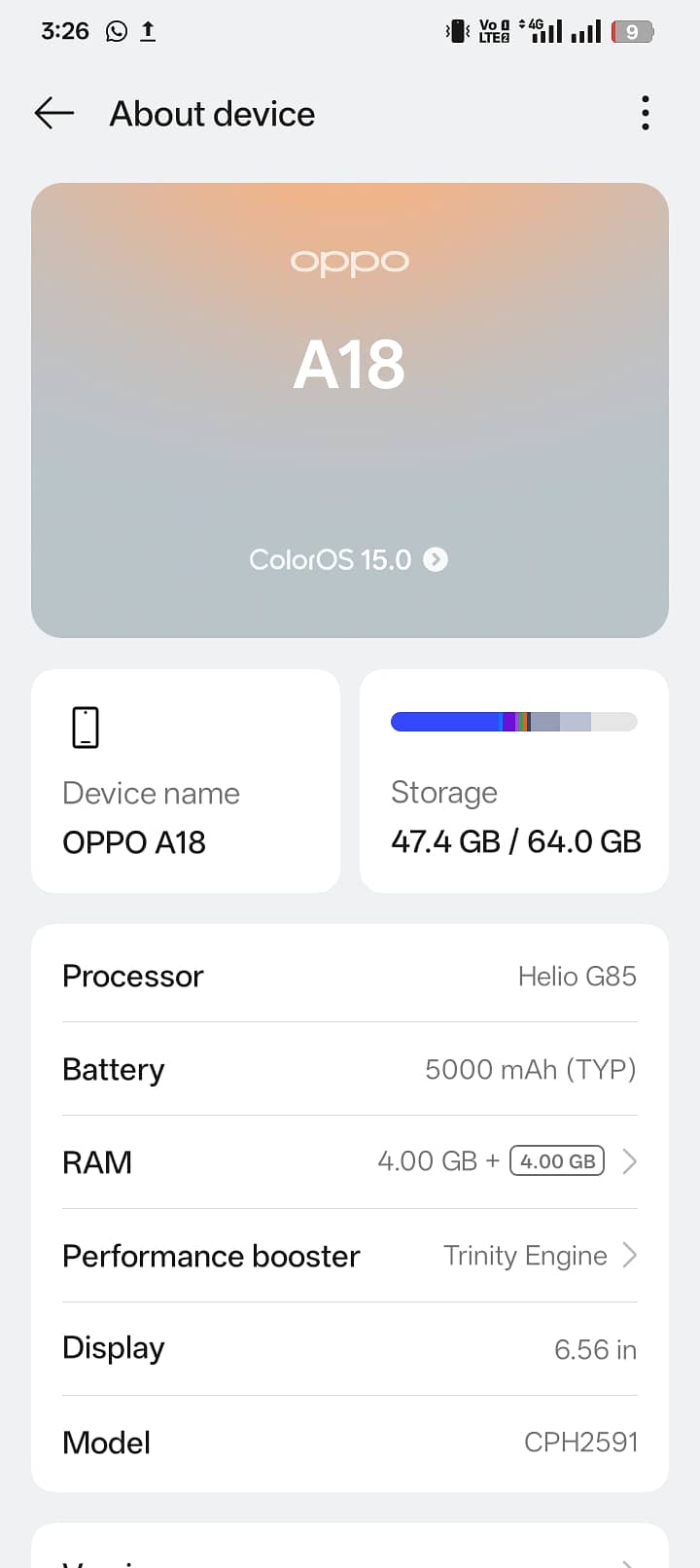Open the WhatsApp status bar icon
This screenshot has height=1568, width=700.
[x=117, y=31]
